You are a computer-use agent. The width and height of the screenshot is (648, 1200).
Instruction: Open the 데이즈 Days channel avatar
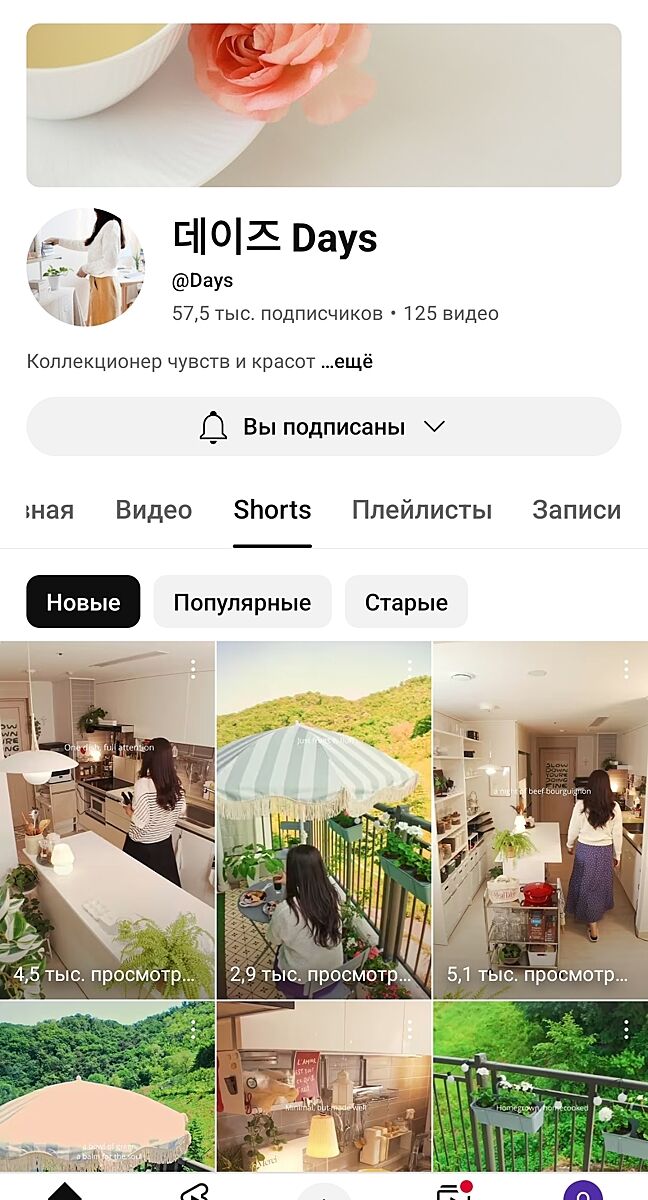click(85, 267)
